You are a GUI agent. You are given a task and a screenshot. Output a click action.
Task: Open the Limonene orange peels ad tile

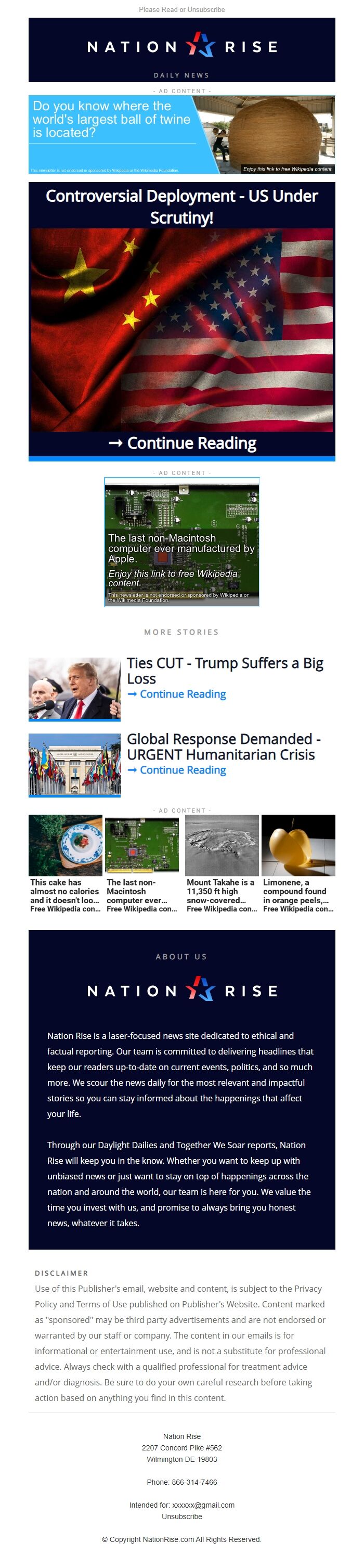click(298, 863)
